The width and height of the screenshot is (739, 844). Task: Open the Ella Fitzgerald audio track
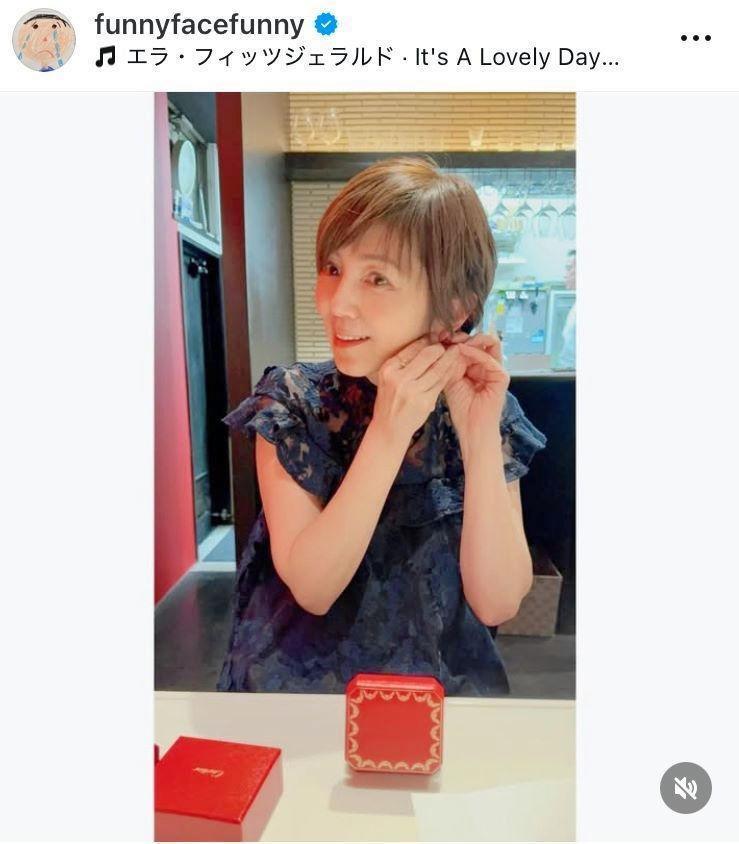coord(370,57)
